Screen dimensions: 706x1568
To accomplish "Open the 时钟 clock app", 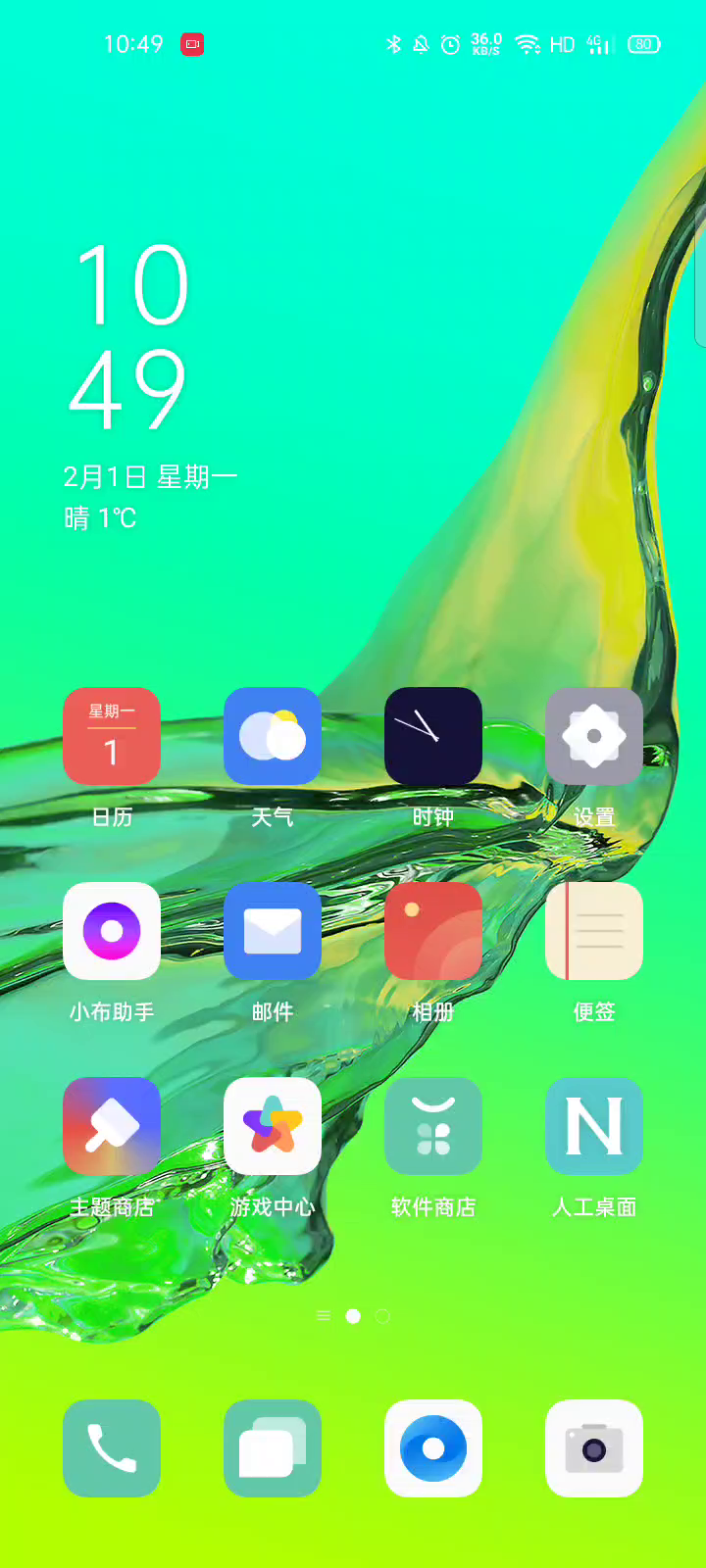I will coord(433,736).
